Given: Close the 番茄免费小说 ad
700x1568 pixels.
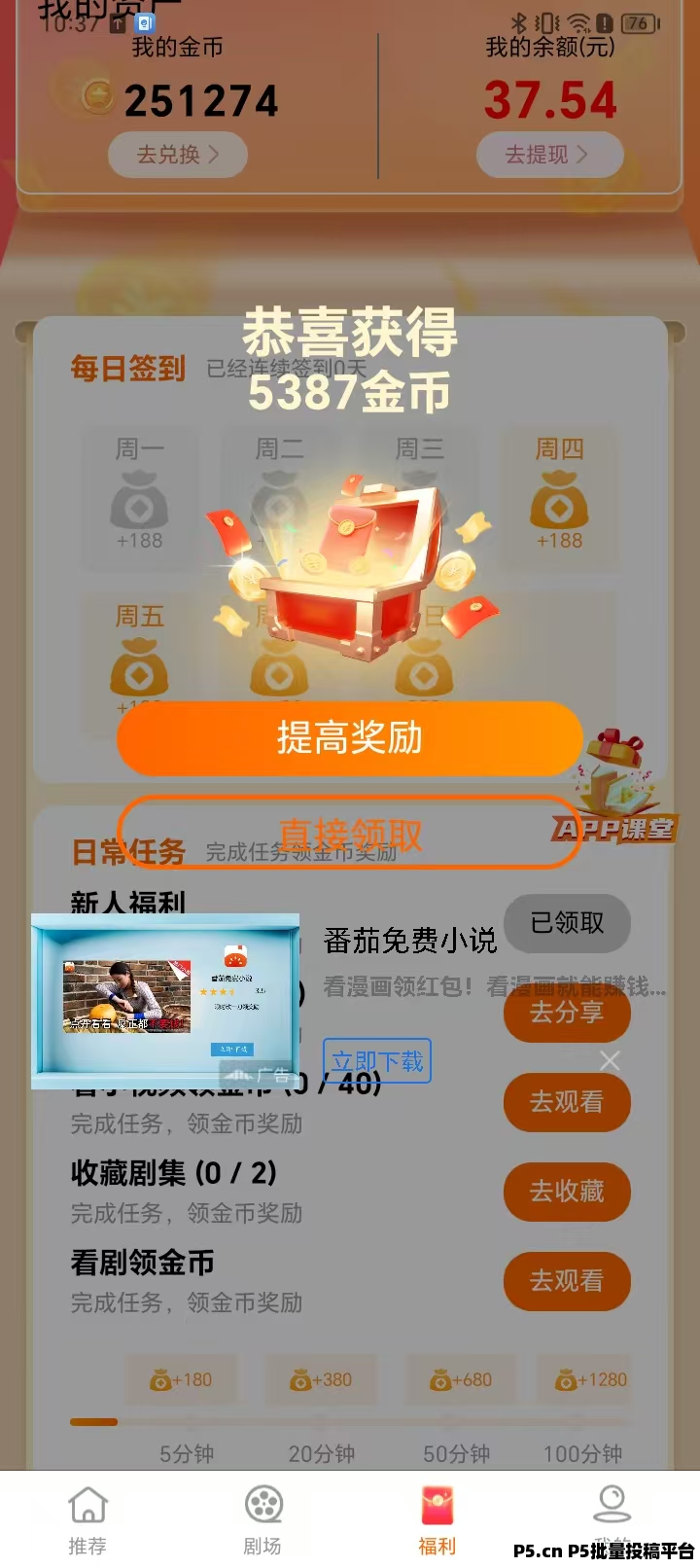Looking at the screenshot, I should (x=610, y=1060).
